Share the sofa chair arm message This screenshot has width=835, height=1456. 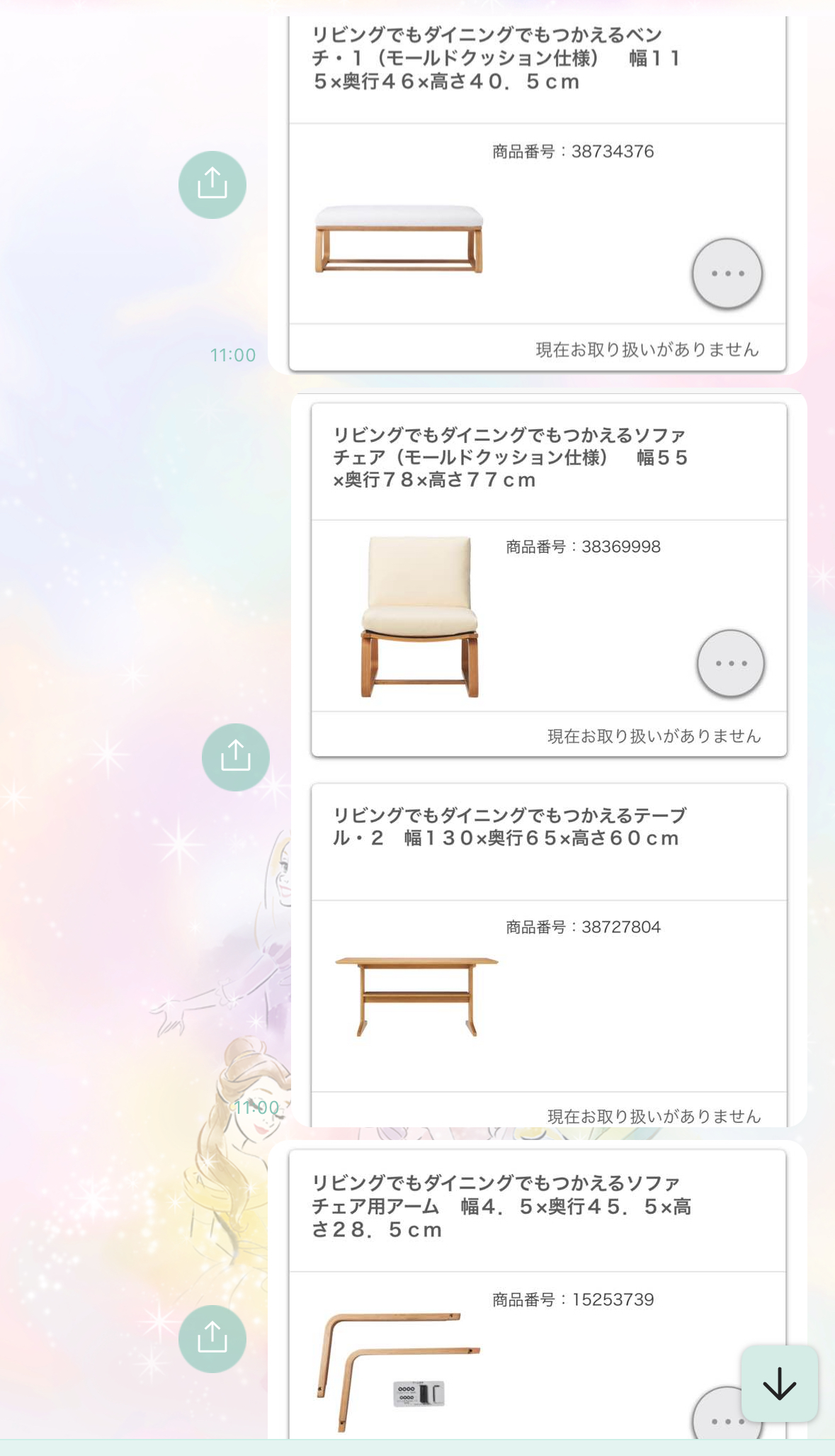pyautogui.click(x=212, y=1338)
